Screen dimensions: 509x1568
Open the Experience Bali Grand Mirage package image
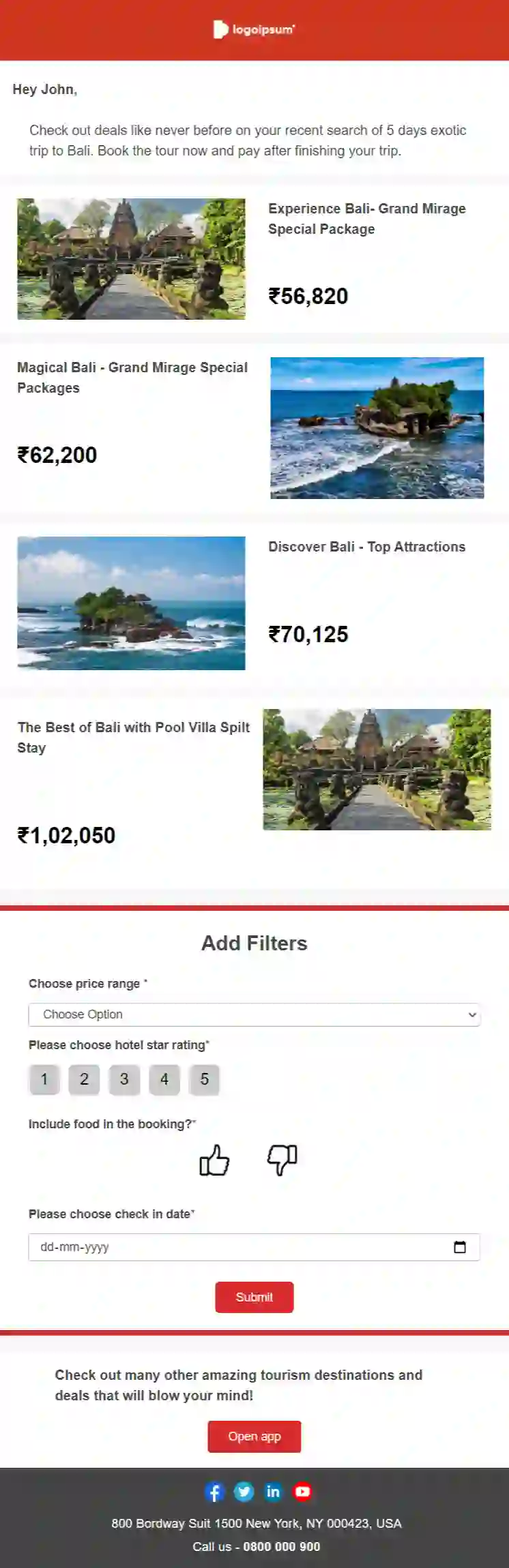point(131,259)
